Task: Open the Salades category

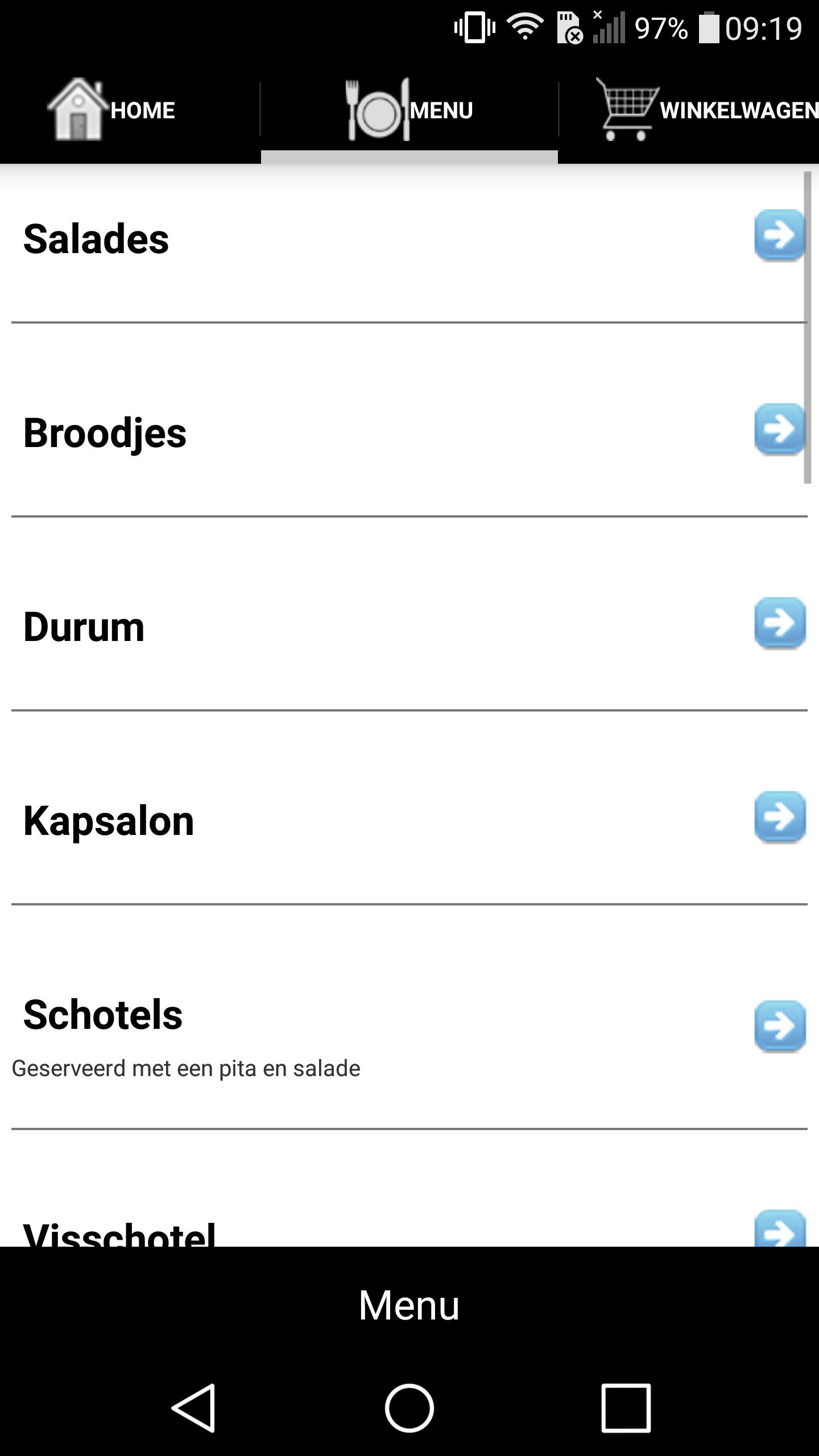Action: (779, 235)
